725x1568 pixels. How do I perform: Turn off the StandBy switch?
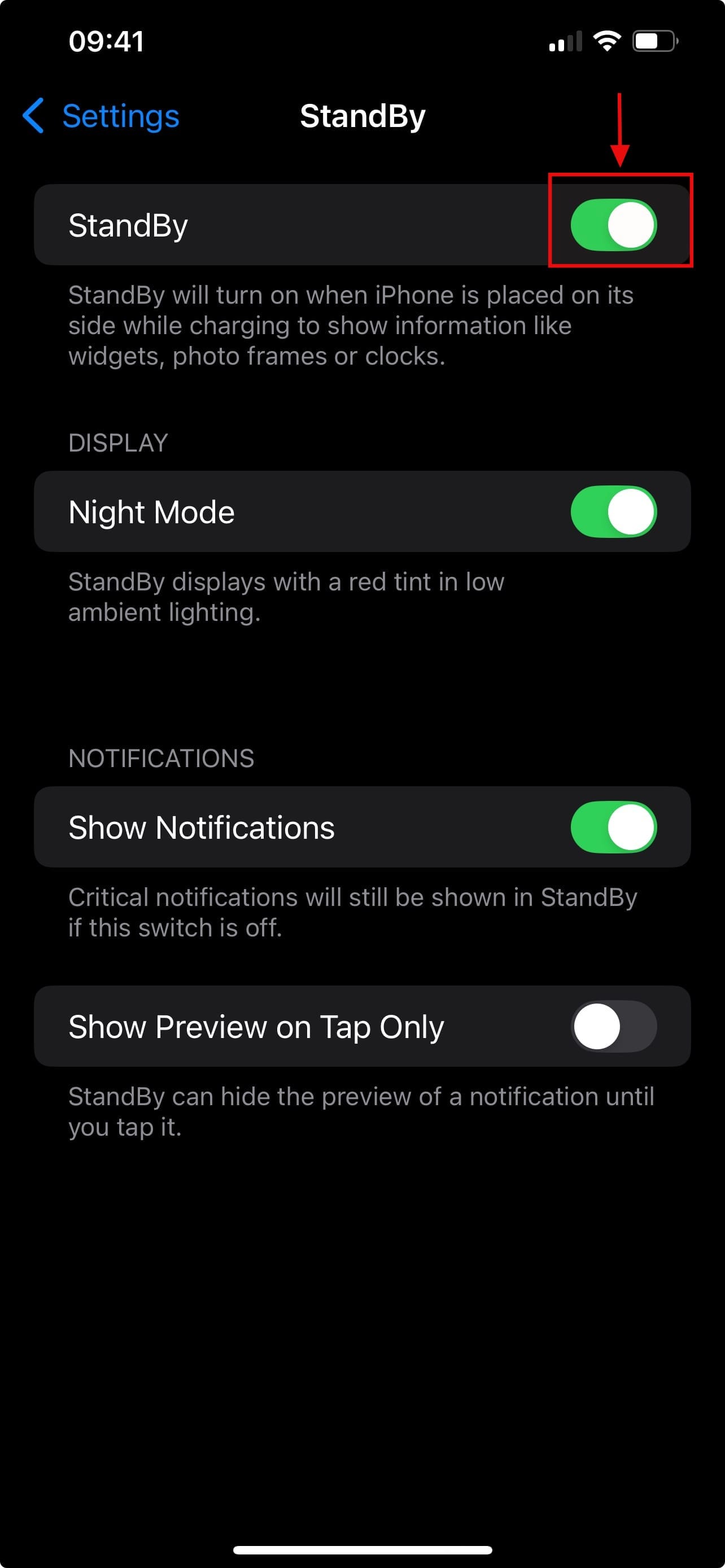613,225
